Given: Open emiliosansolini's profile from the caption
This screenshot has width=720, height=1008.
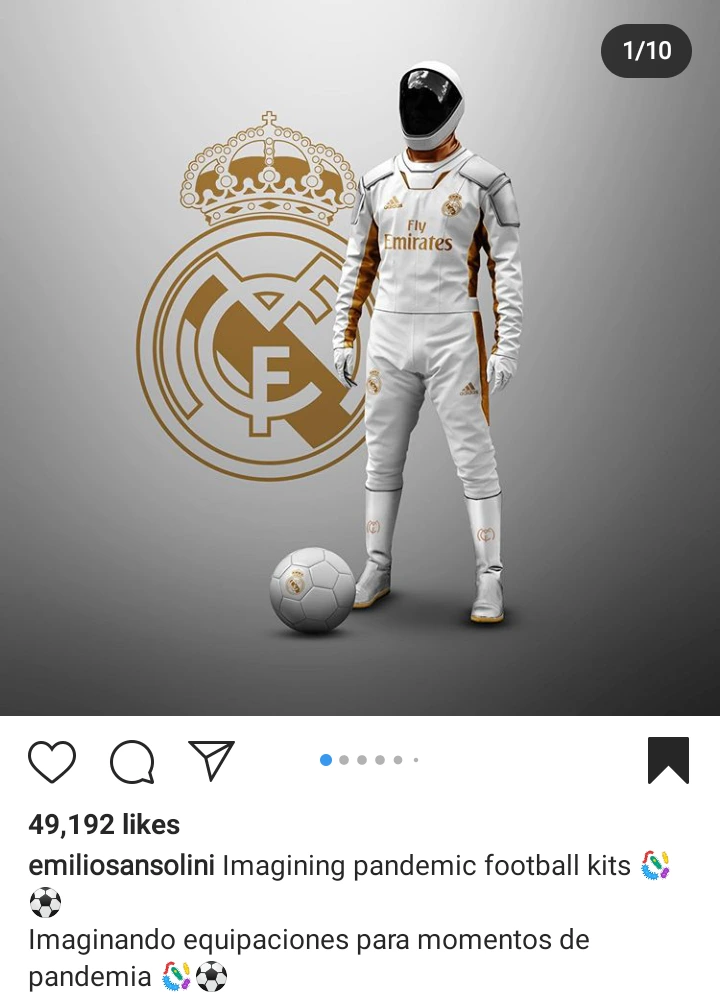Looking at the screenshot, I should pyautogui.click(x=121, y=866).
